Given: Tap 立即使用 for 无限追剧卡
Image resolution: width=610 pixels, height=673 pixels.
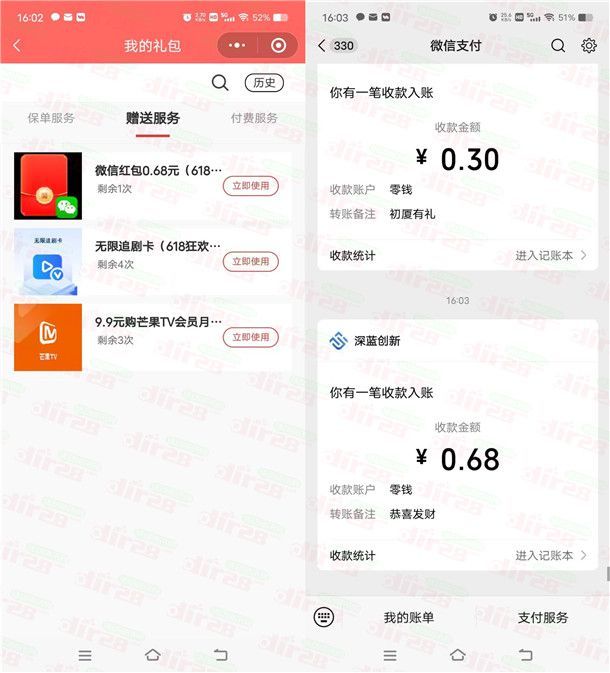Looking at the screenshot, I should pos(250,262).
